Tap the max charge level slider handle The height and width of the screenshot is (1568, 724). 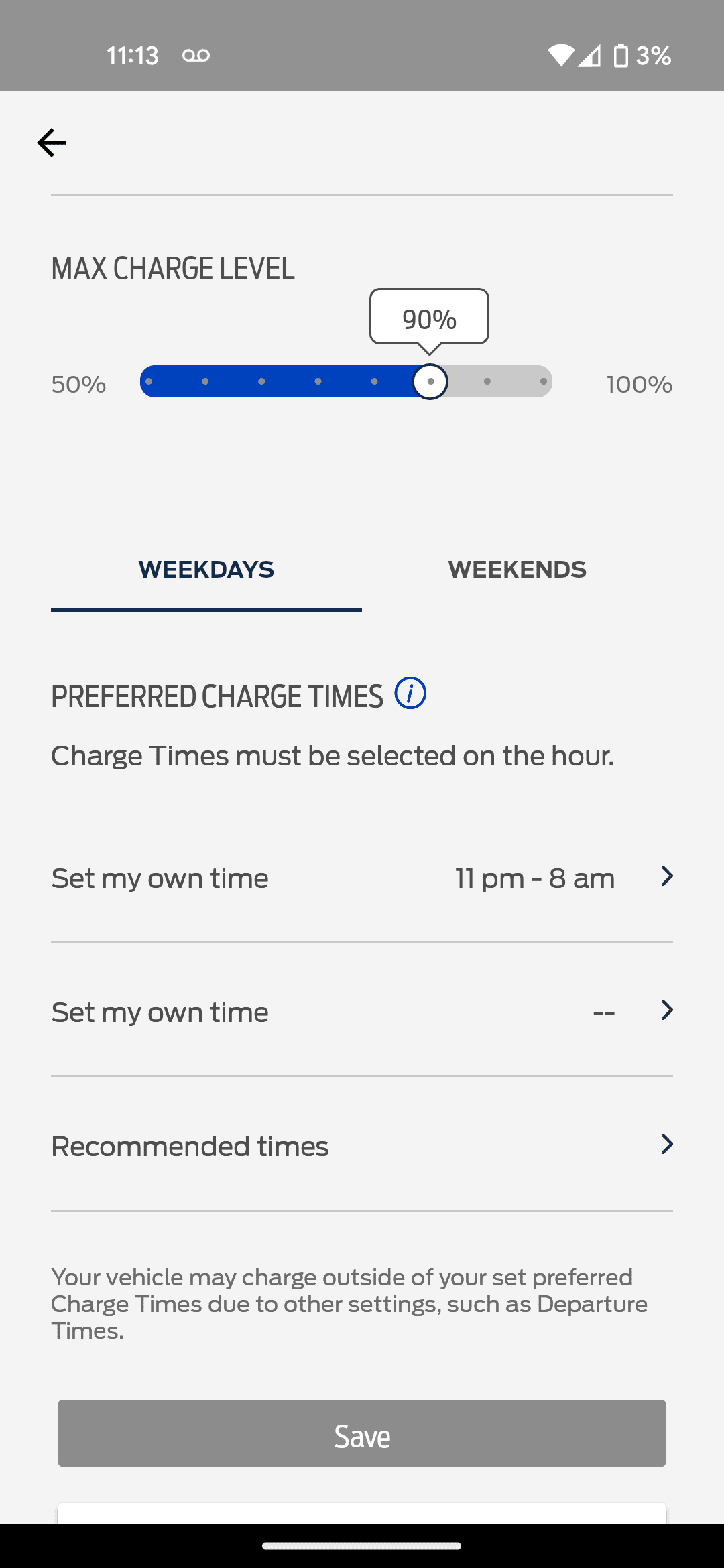click(430, 382)
